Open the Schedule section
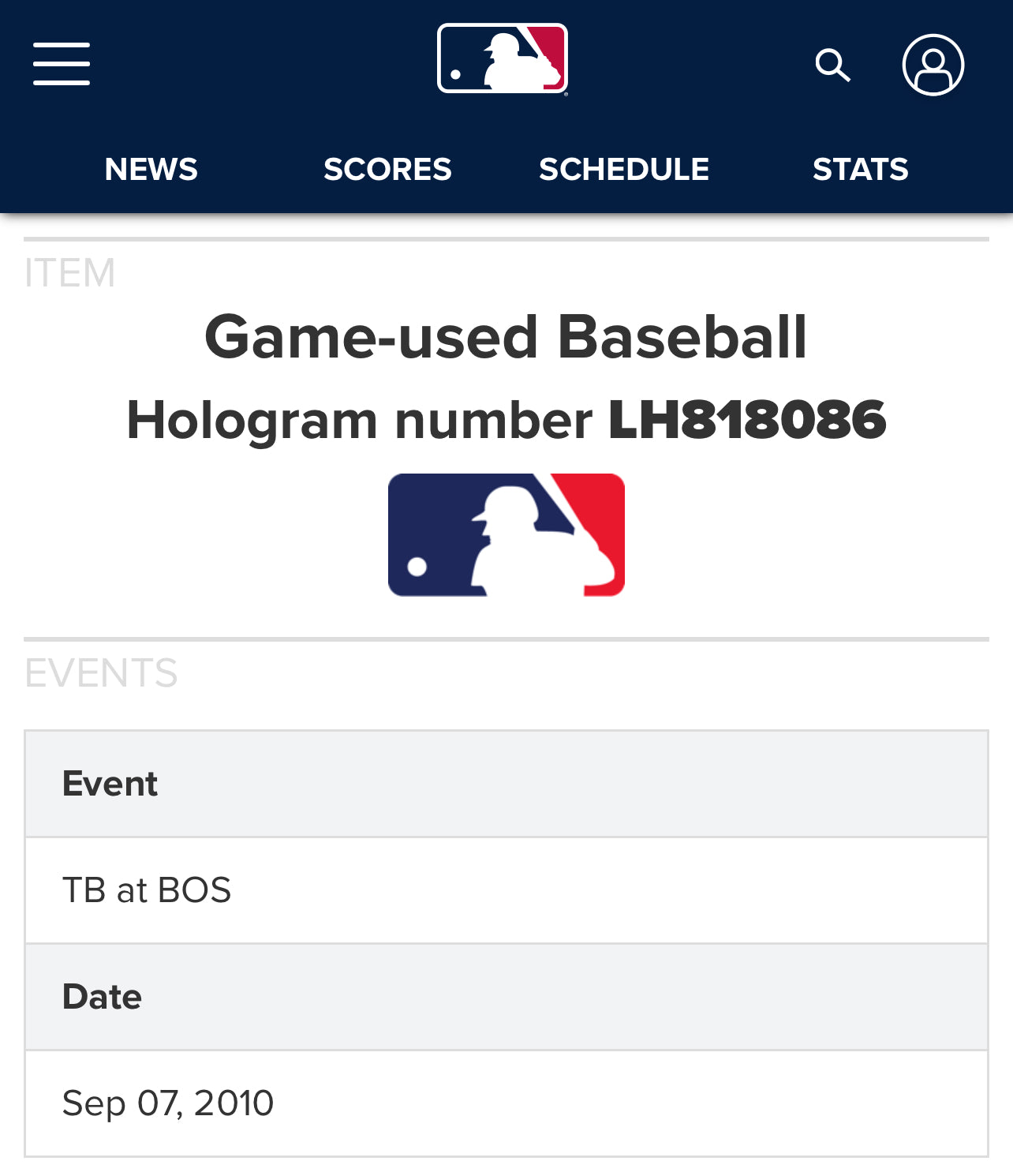 click(x=624, y=169)
